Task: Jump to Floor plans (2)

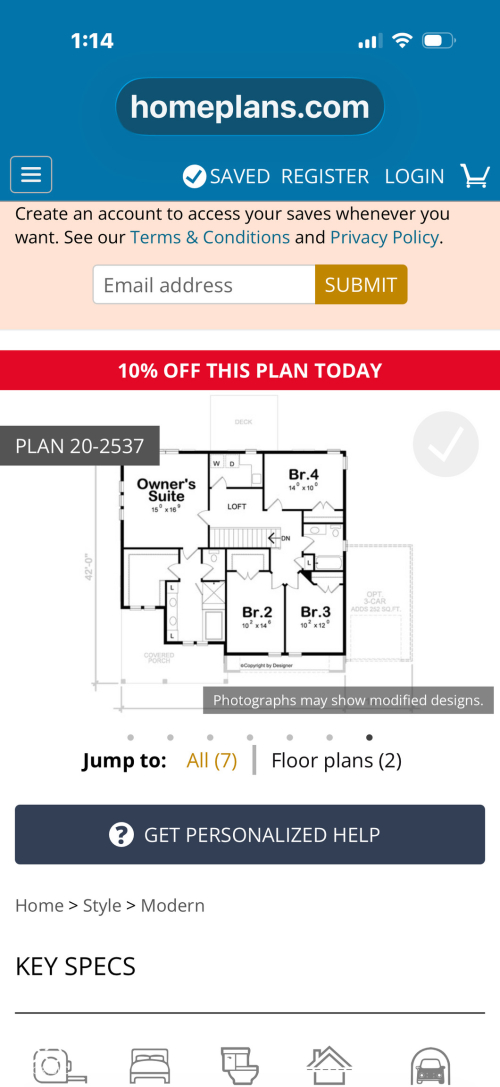Action: 336,760
